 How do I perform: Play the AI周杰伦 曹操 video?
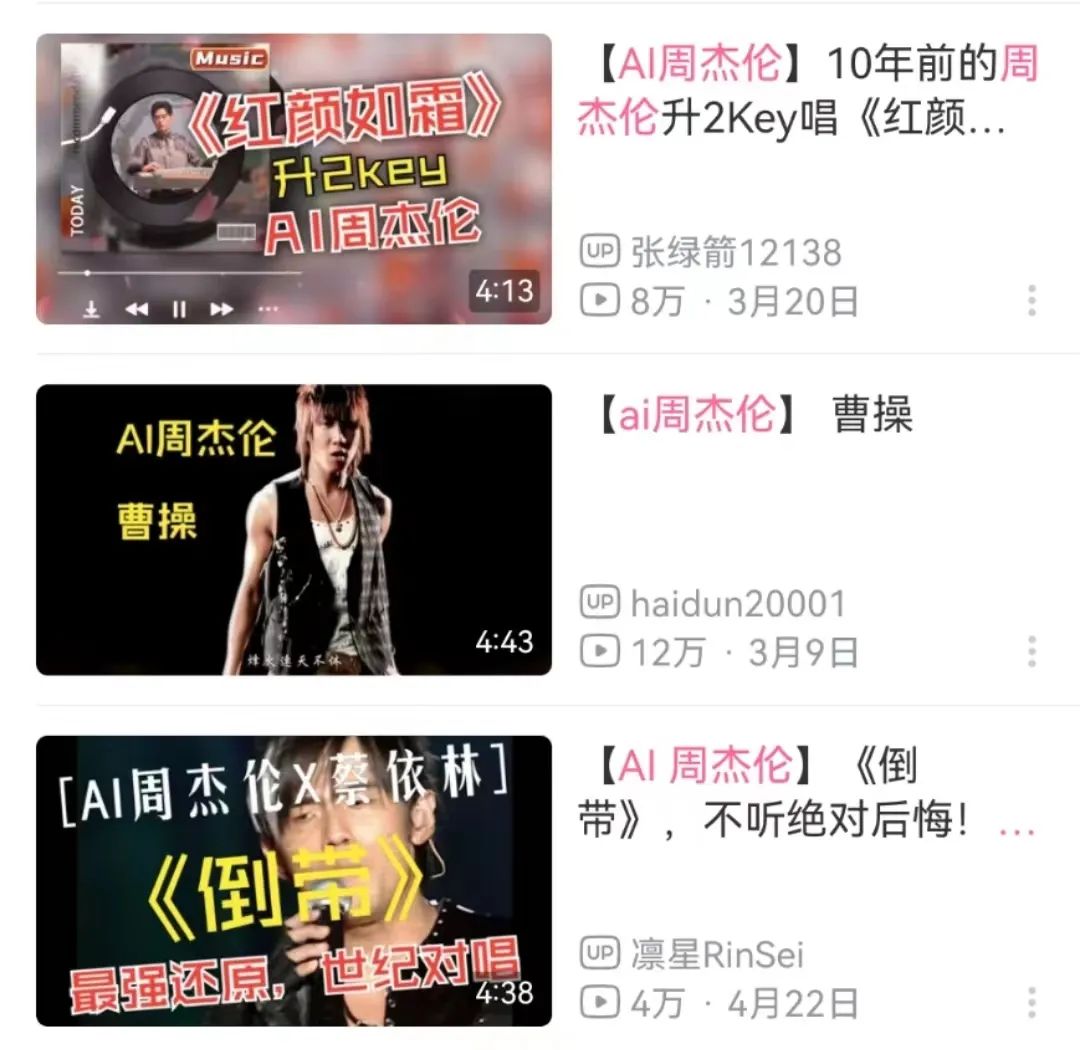[293, 529]
